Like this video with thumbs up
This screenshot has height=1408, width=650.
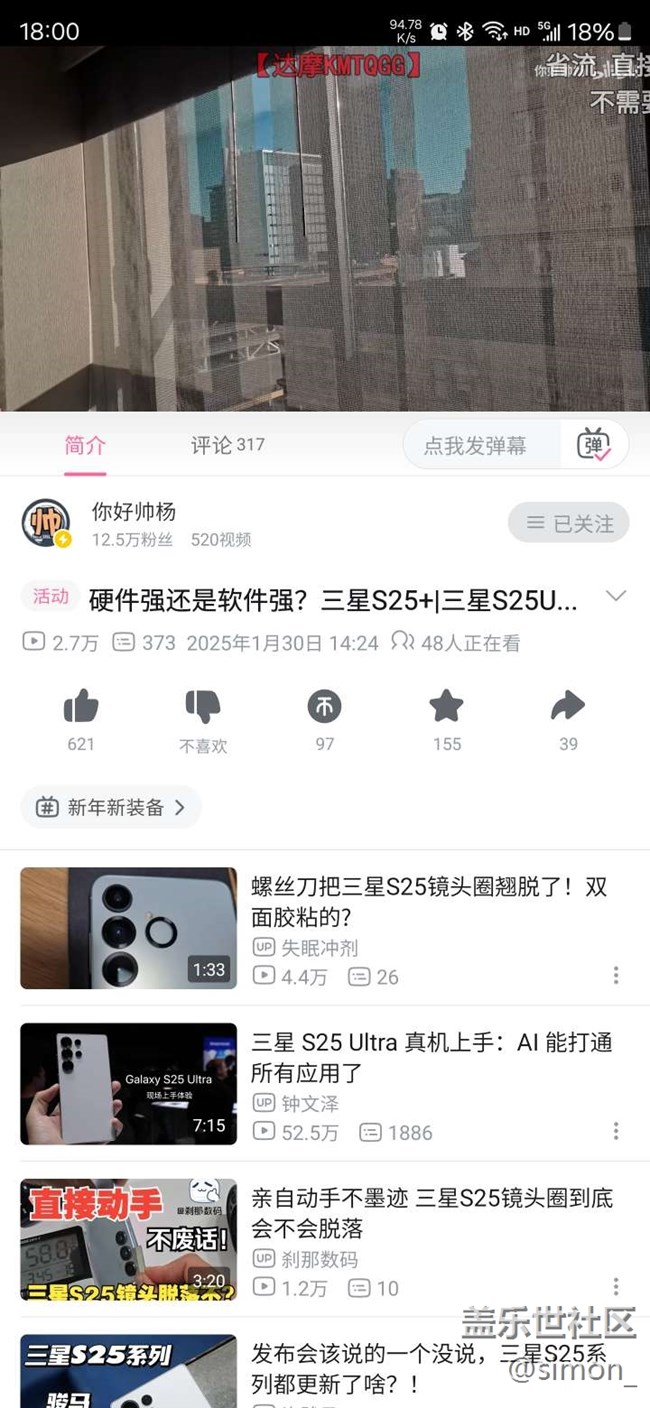(x=81, y=708)
